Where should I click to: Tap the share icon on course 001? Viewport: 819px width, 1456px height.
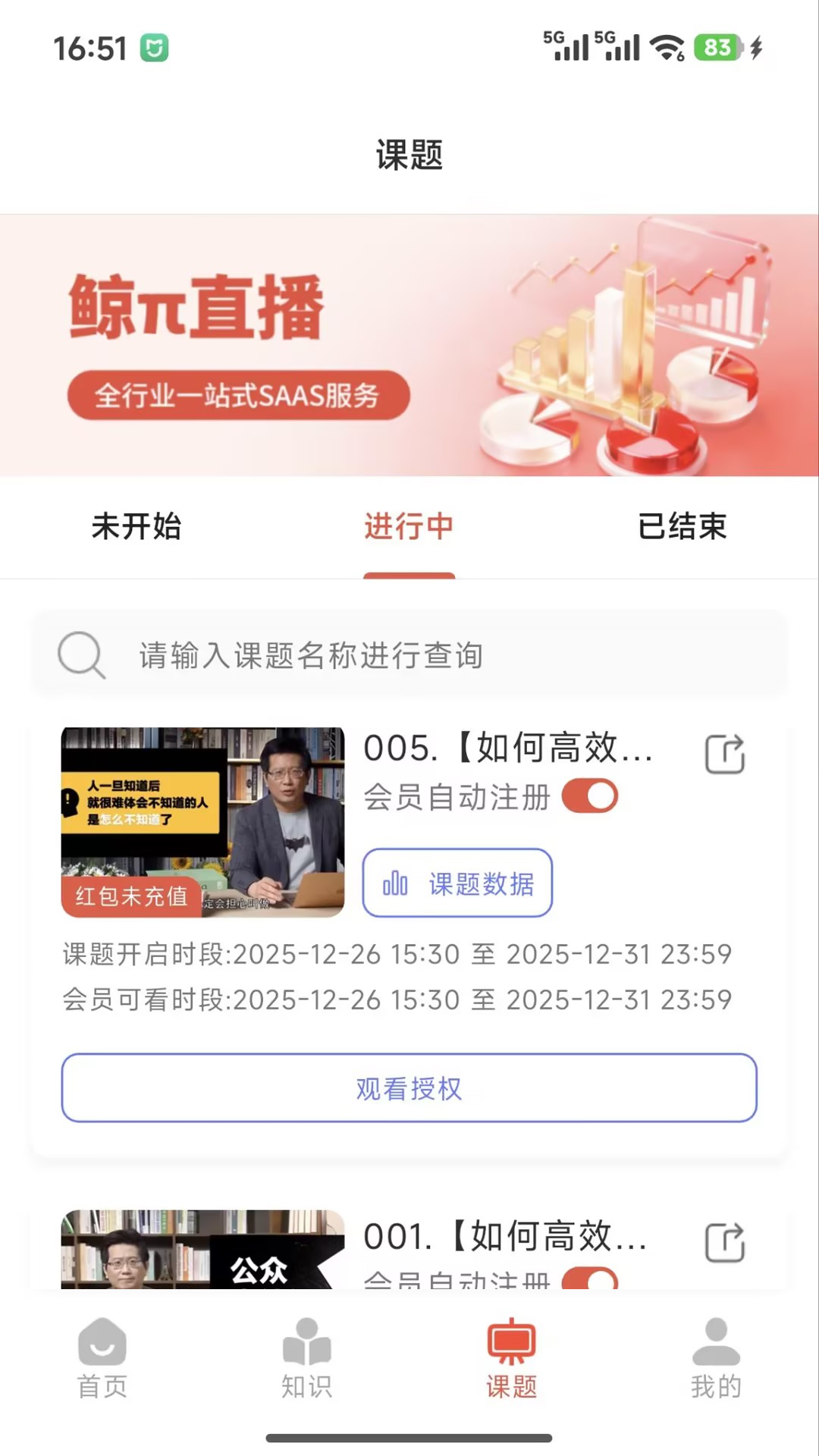[726, 1242]
